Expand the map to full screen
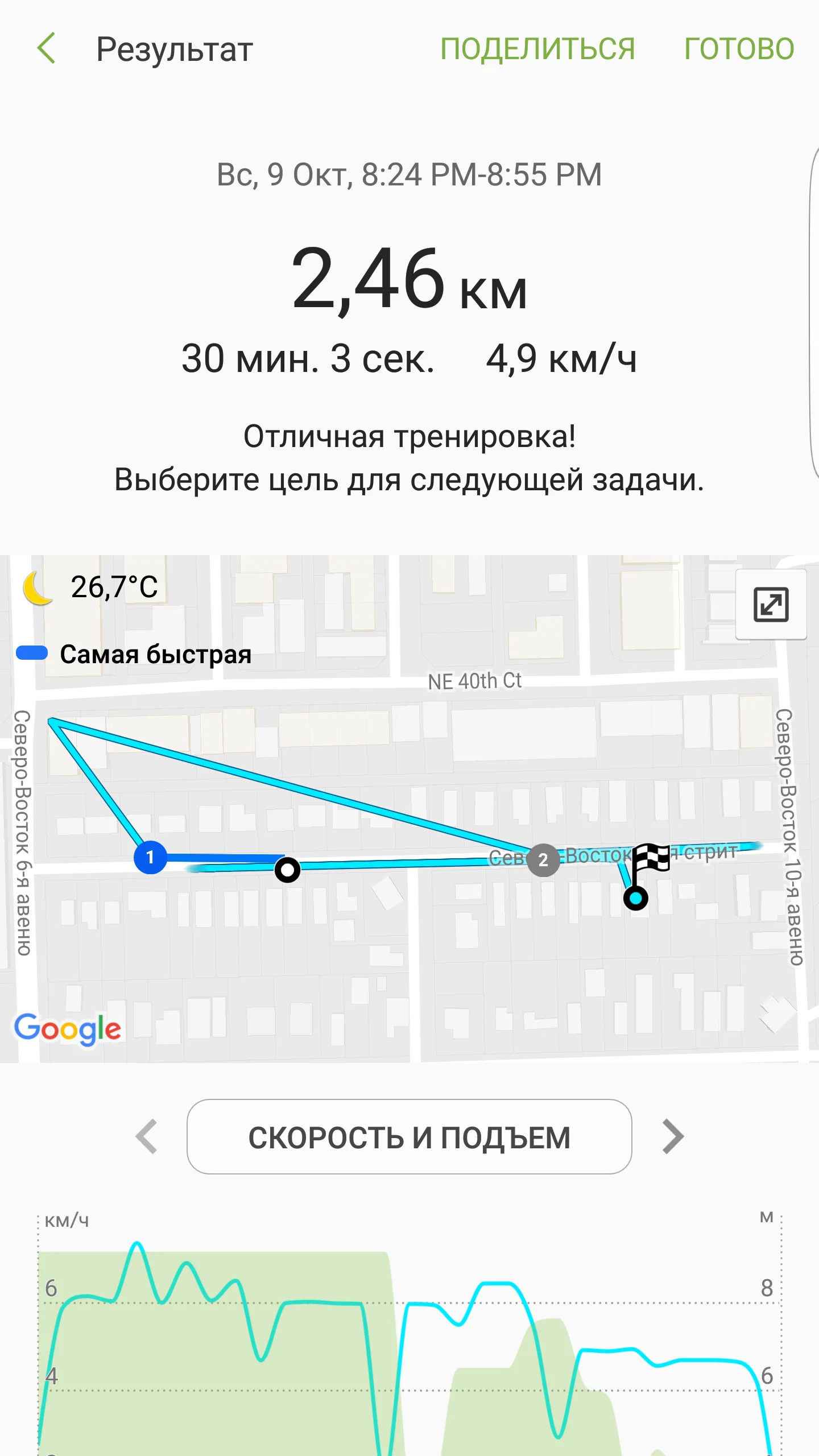This screenshot has width=819, height=1456. point(771,604)
